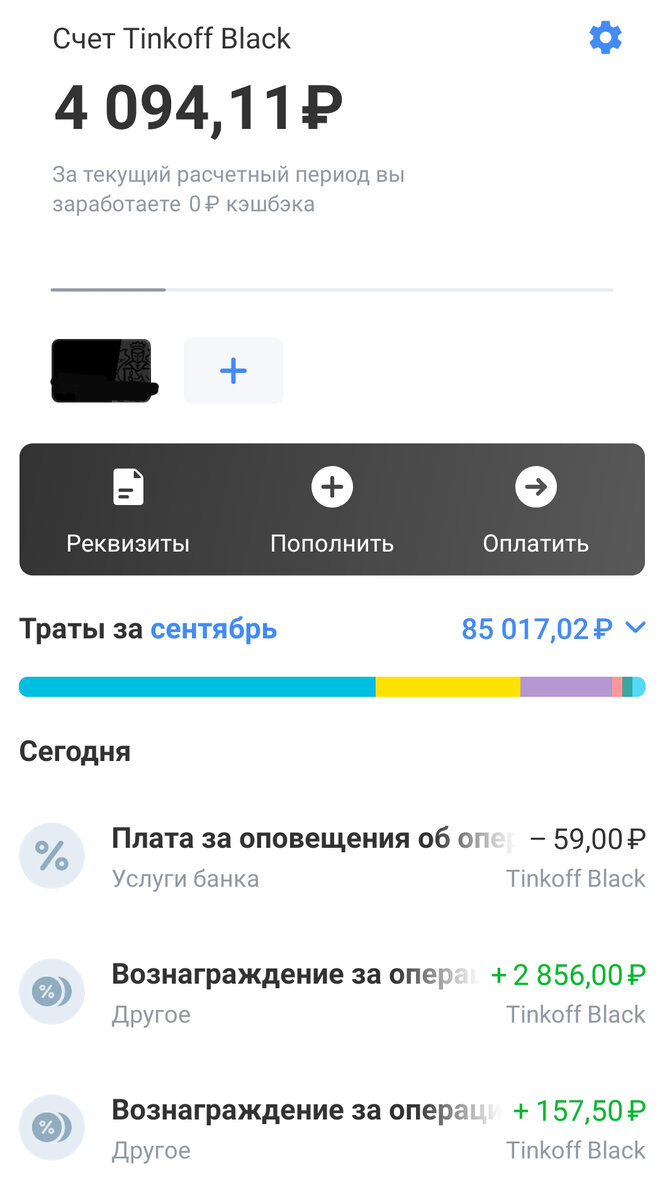
Task: Tap Пополнить to top up the account
Action: coord(332,510)
